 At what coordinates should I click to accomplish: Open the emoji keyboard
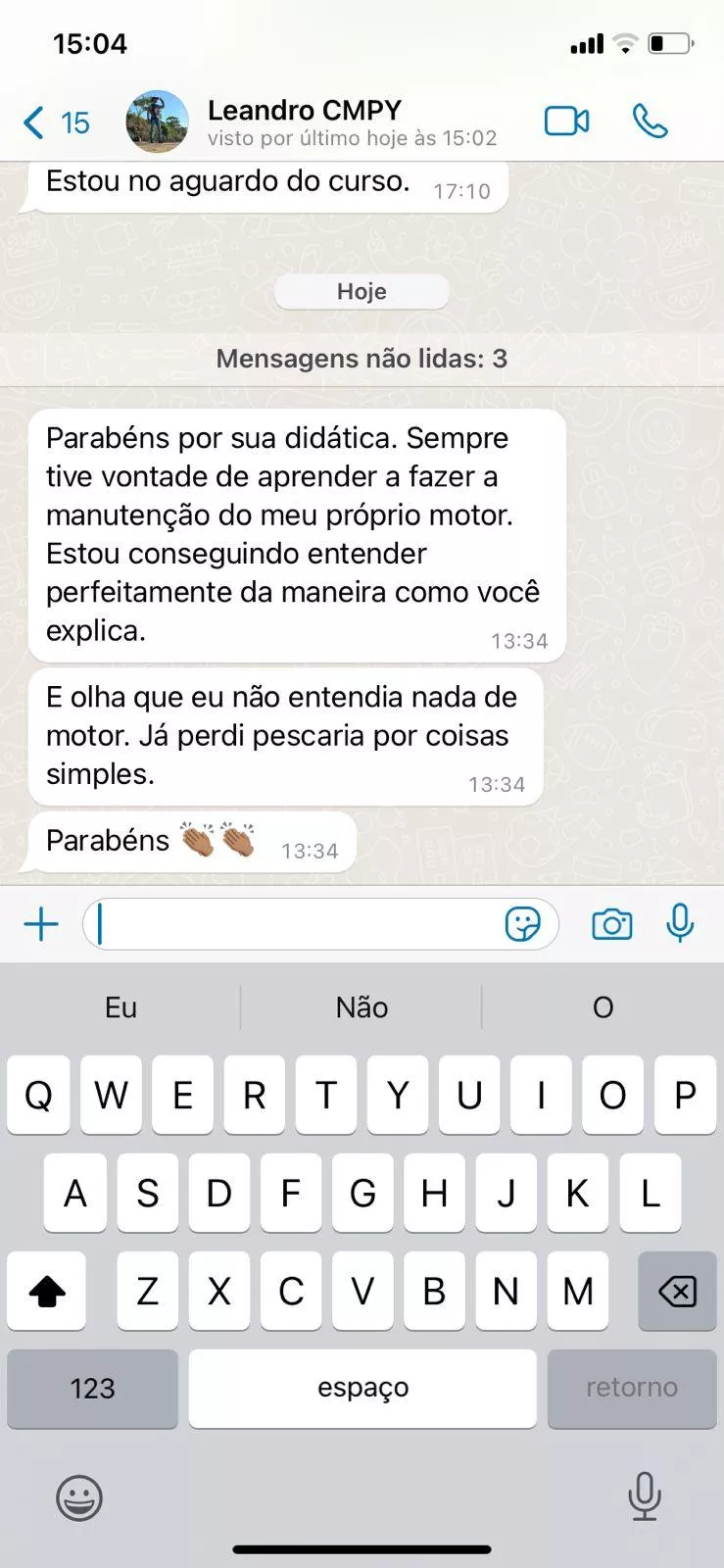(79, 1497)
